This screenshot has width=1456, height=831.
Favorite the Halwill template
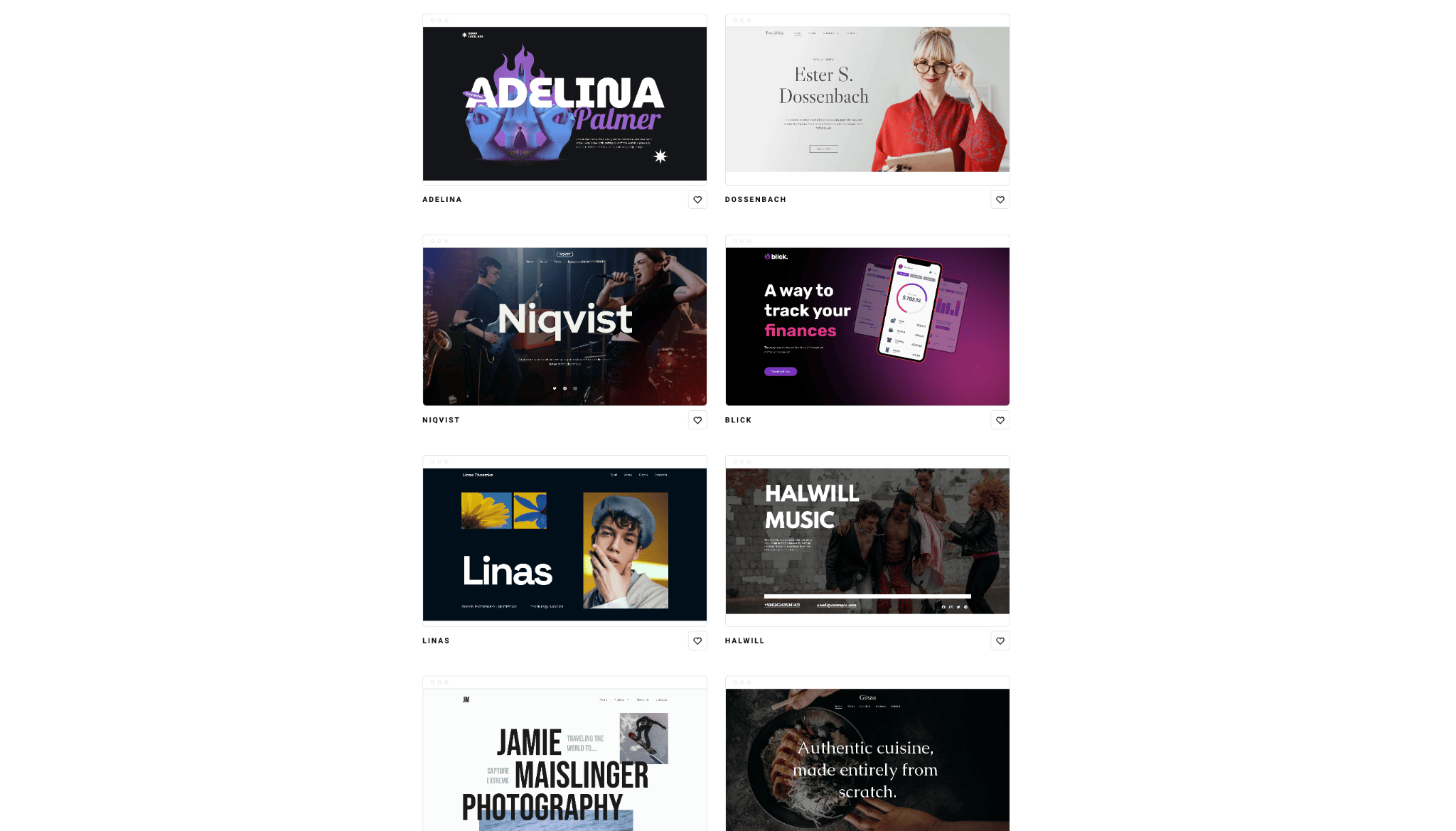1000,640
